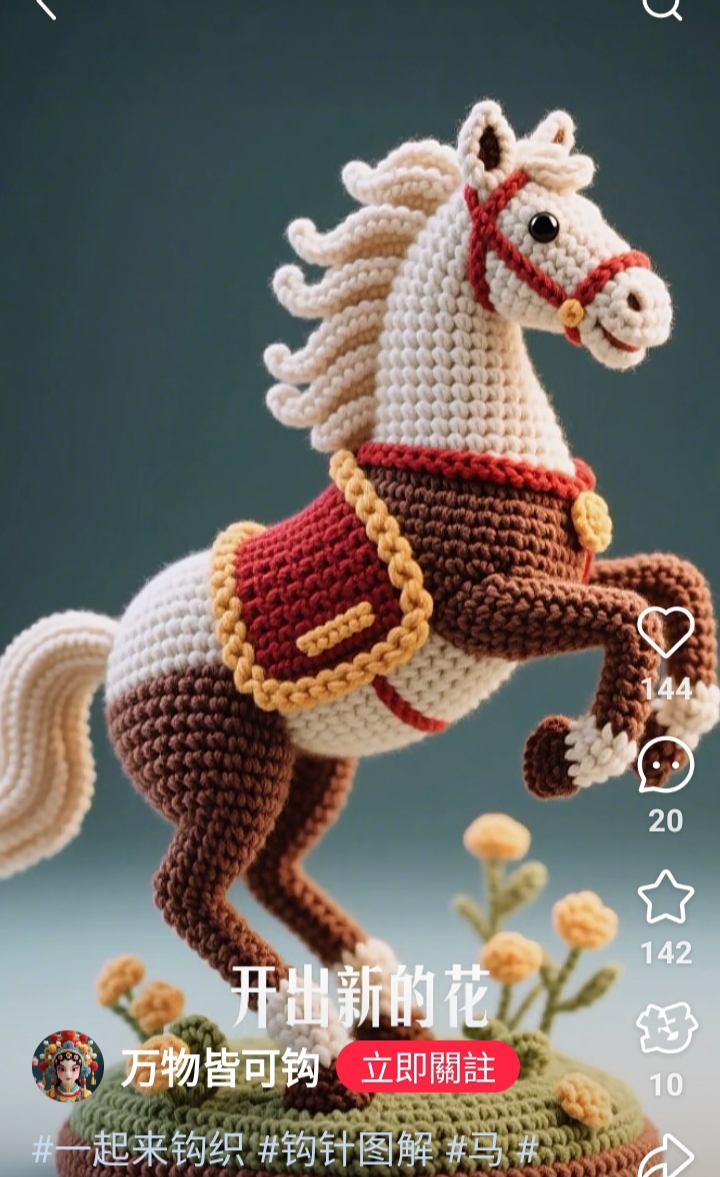720x1177 pixels.
Task: Like this crochet horse video
Action: coord(665,632)
